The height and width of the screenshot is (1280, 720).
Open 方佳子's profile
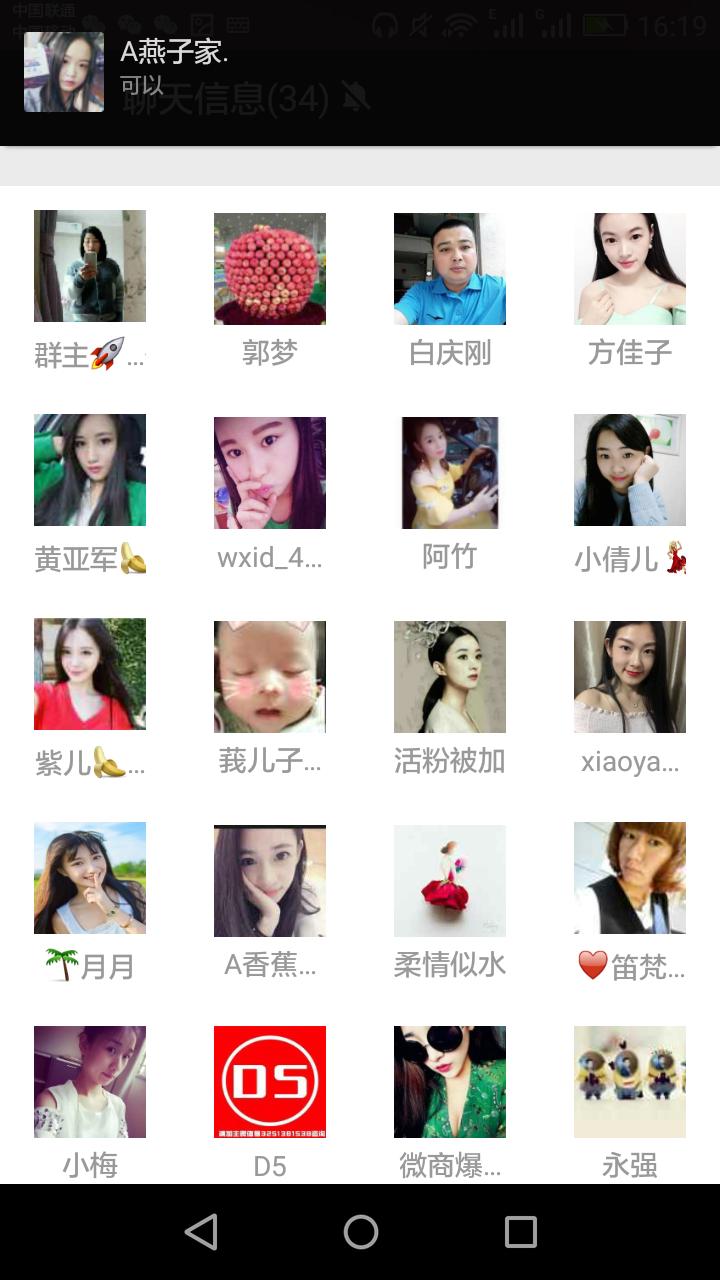click(x=630, y=269)
